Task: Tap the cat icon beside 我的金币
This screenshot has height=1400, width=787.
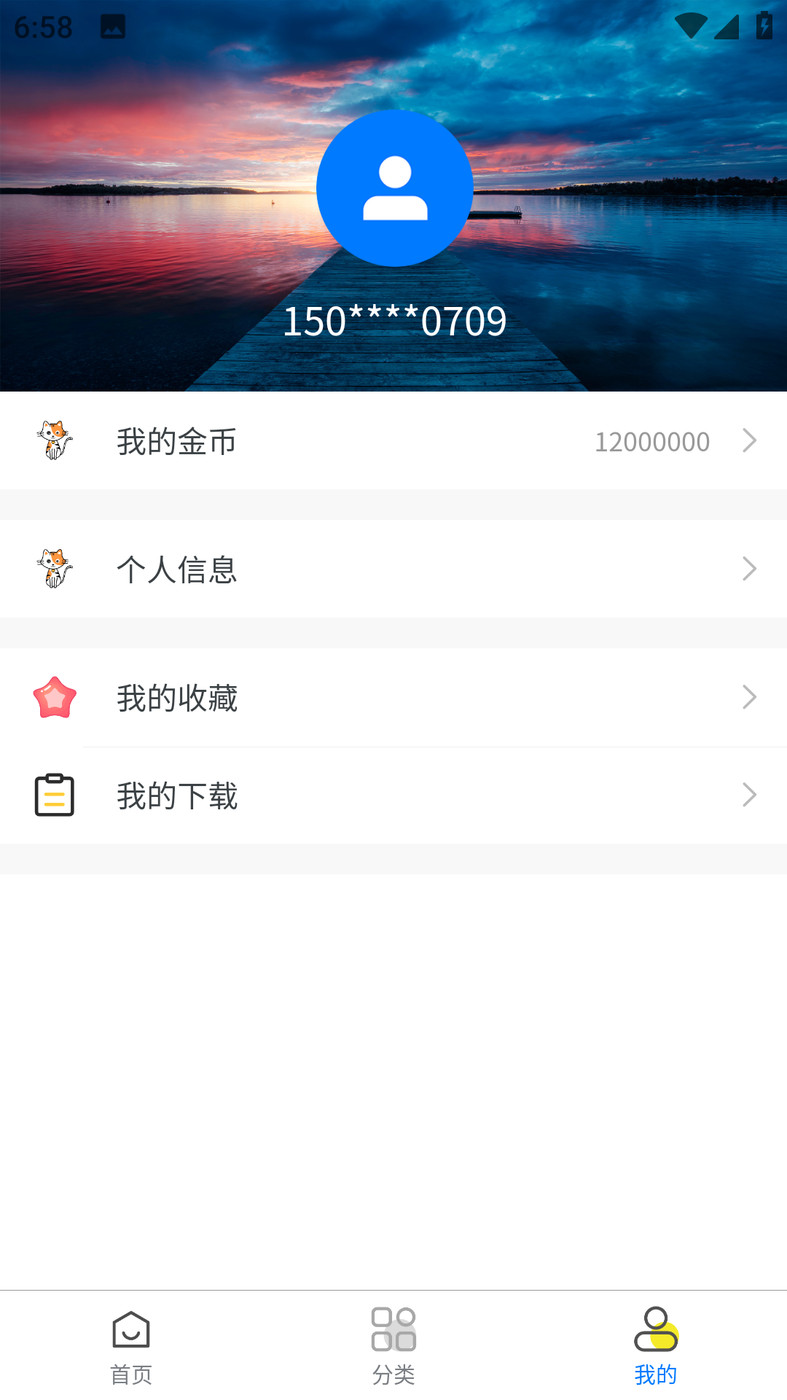Action: (x=54, y=440)
